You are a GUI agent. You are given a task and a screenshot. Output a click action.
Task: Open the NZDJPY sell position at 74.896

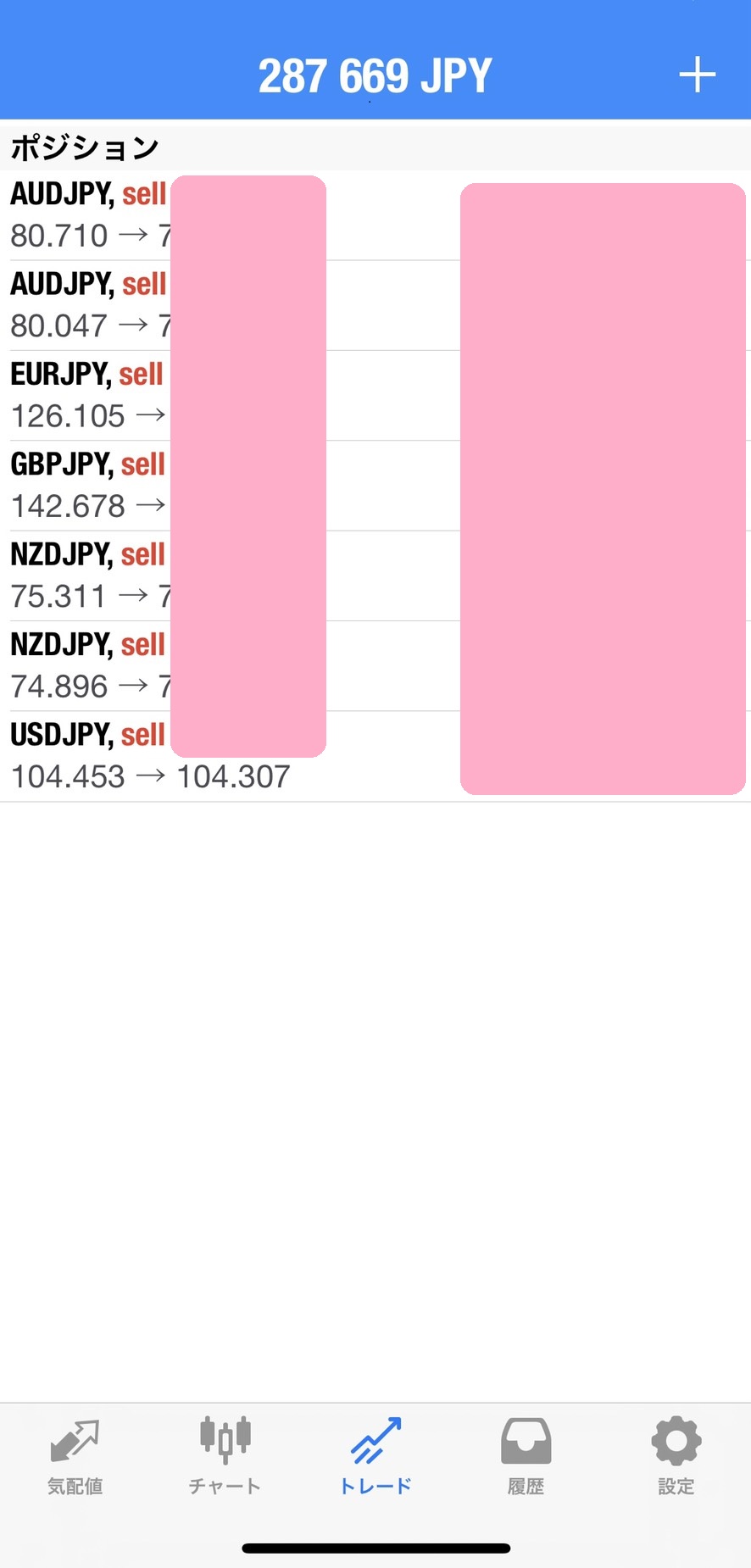[88, 665]
